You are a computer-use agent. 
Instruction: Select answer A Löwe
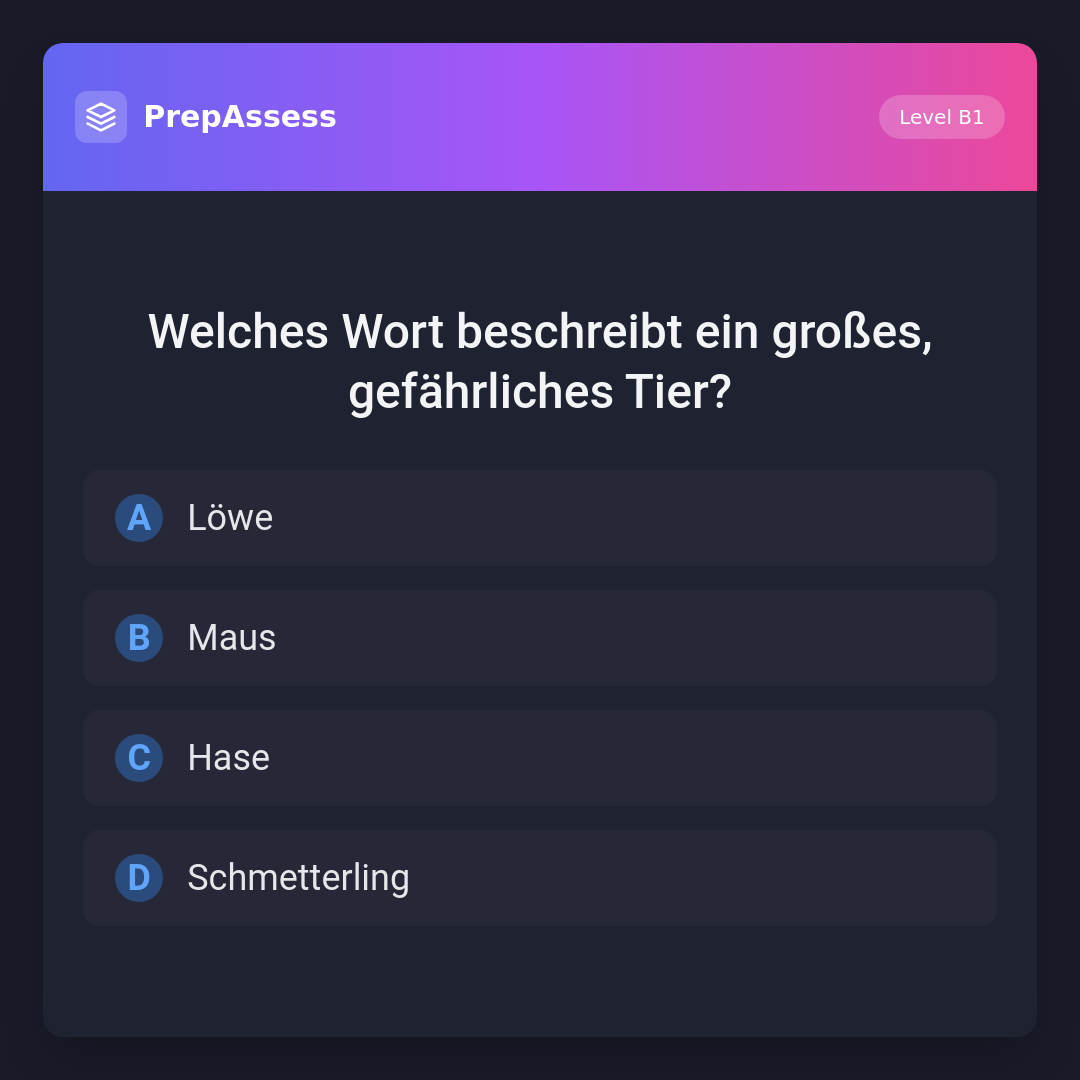(540, 518)
